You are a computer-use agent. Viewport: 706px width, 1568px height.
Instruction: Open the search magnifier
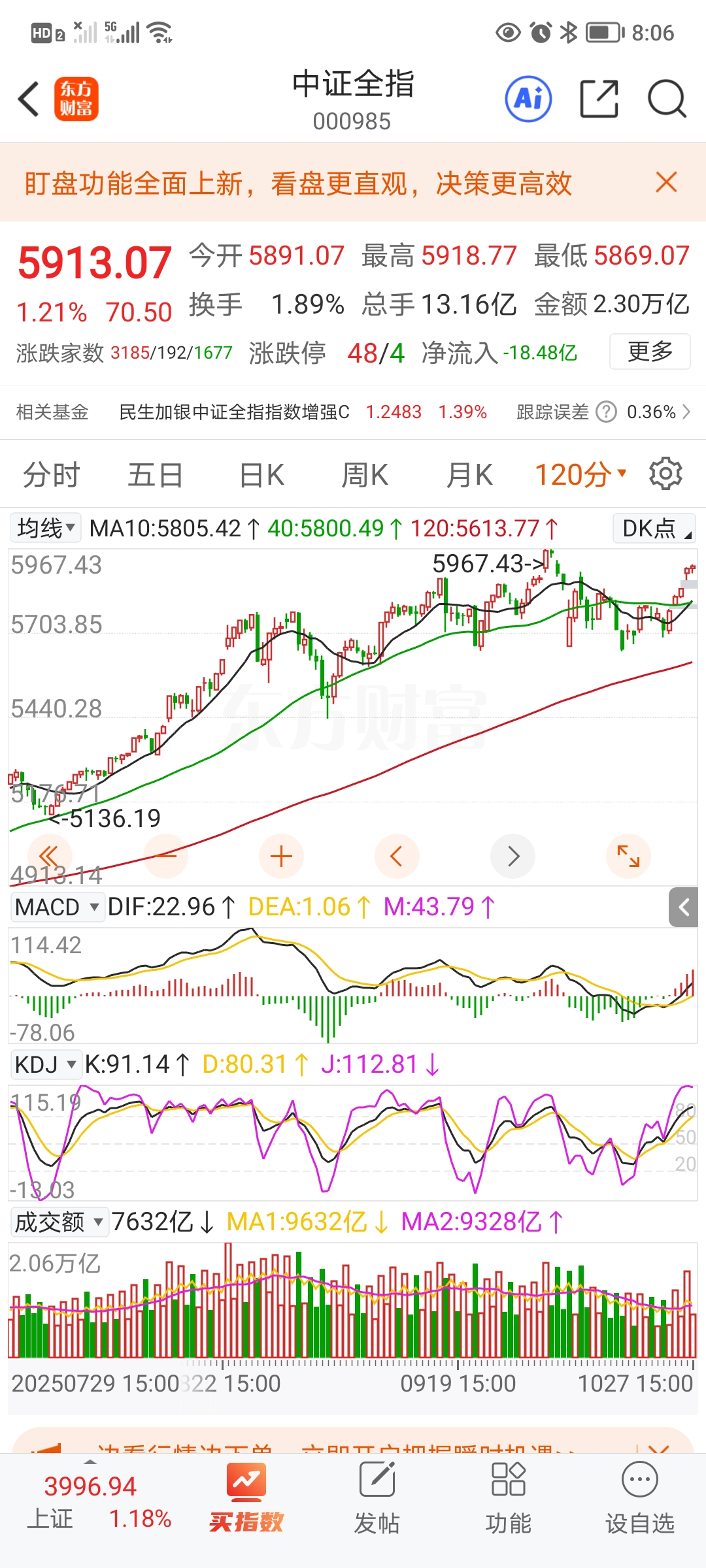pyautogui.click(x=666, y=99)
